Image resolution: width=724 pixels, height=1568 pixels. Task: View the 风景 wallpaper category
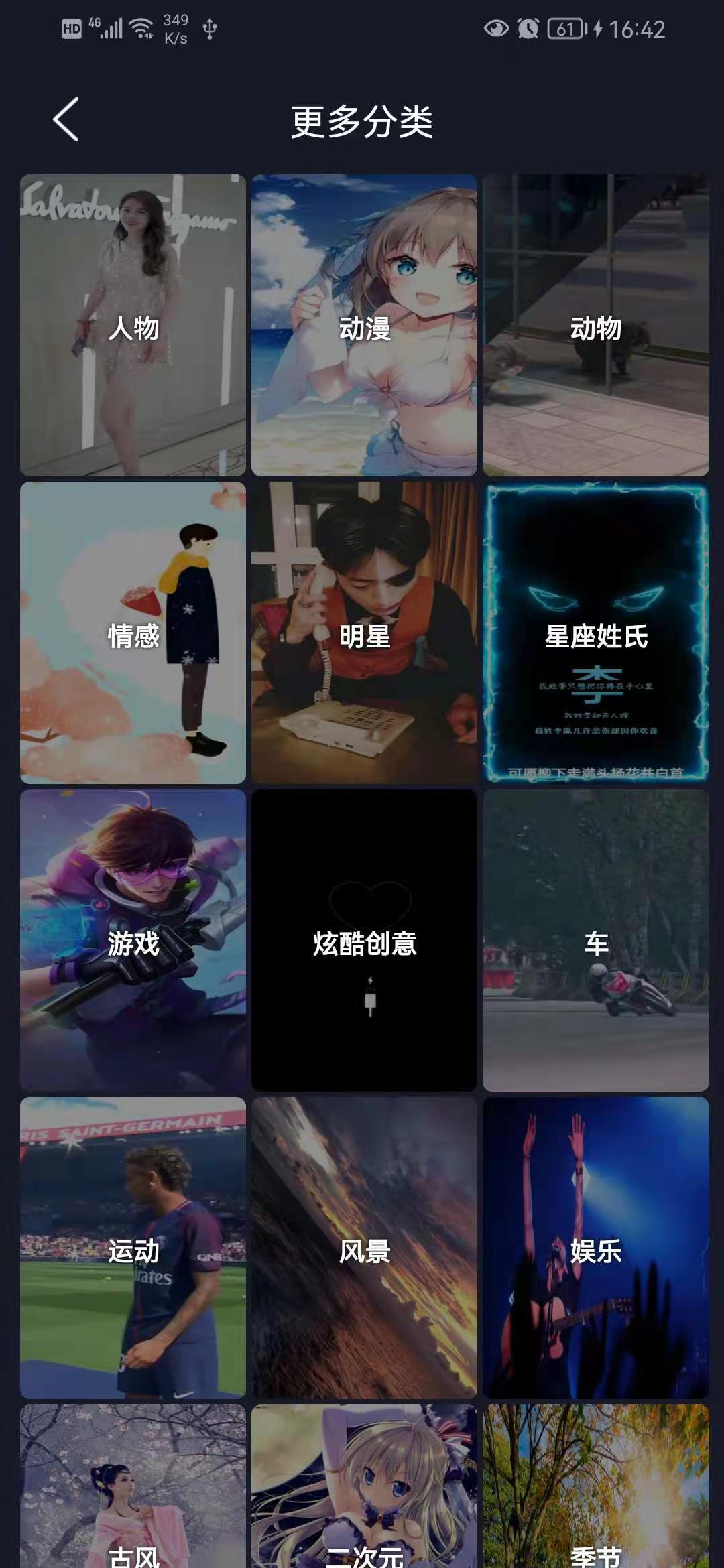(364, 1248)
